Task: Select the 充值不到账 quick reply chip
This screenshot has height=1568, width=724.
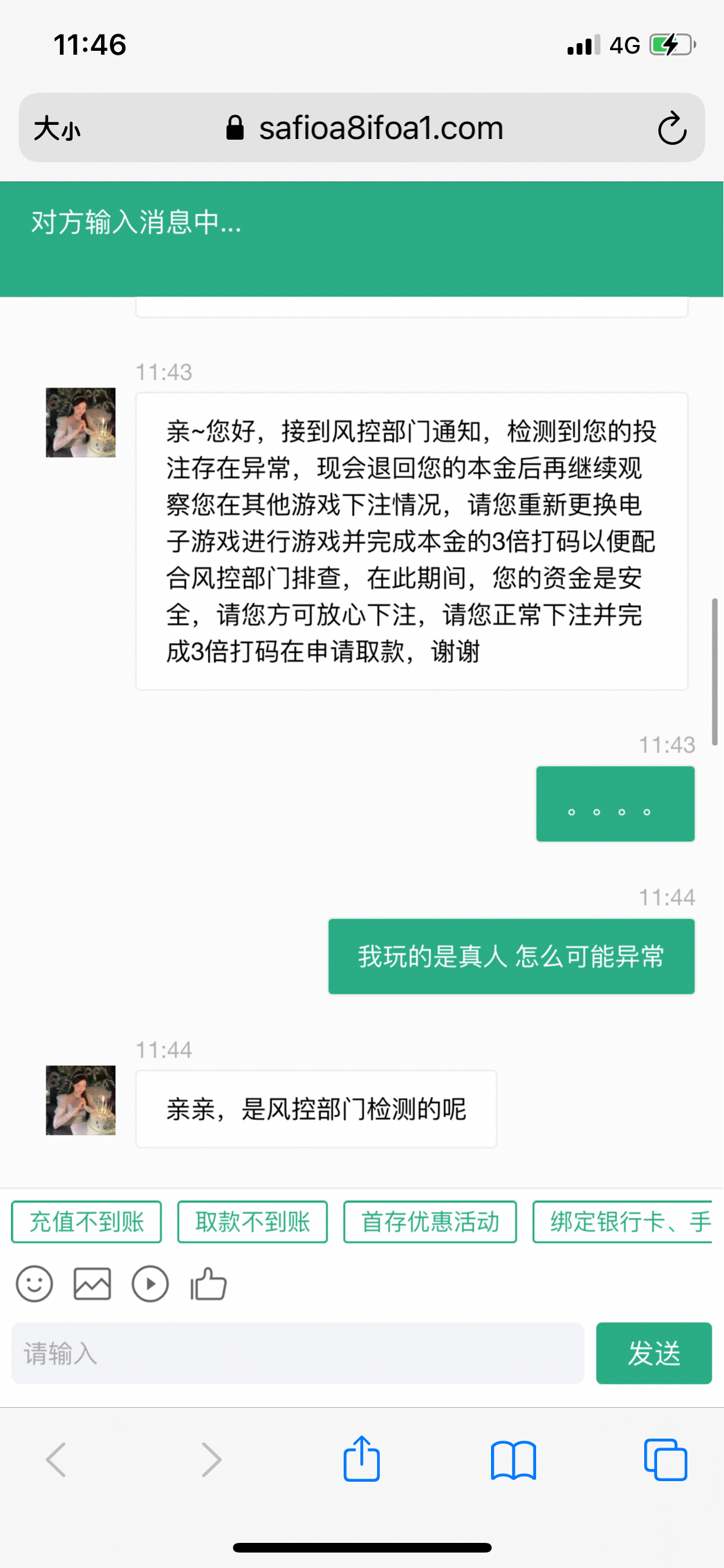Action: pos(86,1222)
